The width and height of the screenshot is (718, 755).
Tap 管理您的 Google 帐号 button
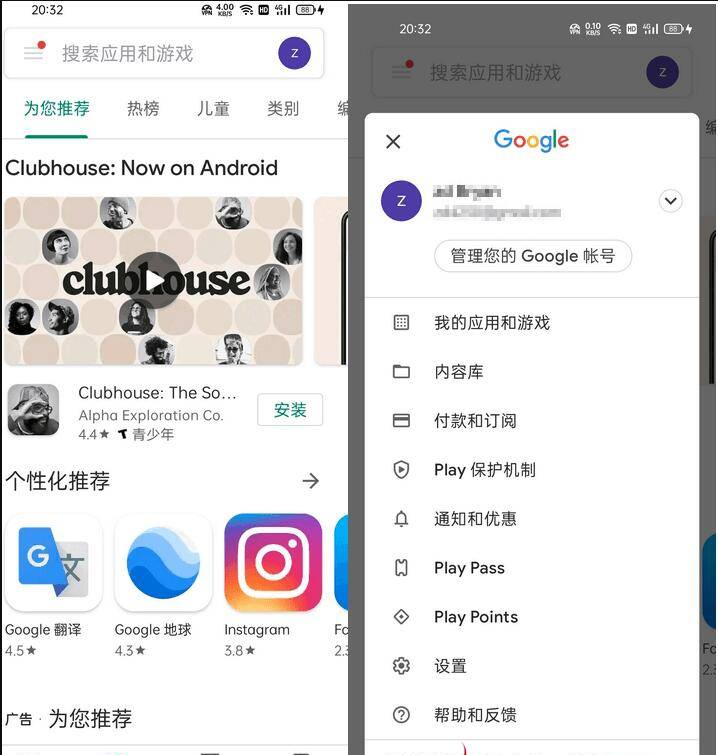pyautogui.click(x=532, y=256)
